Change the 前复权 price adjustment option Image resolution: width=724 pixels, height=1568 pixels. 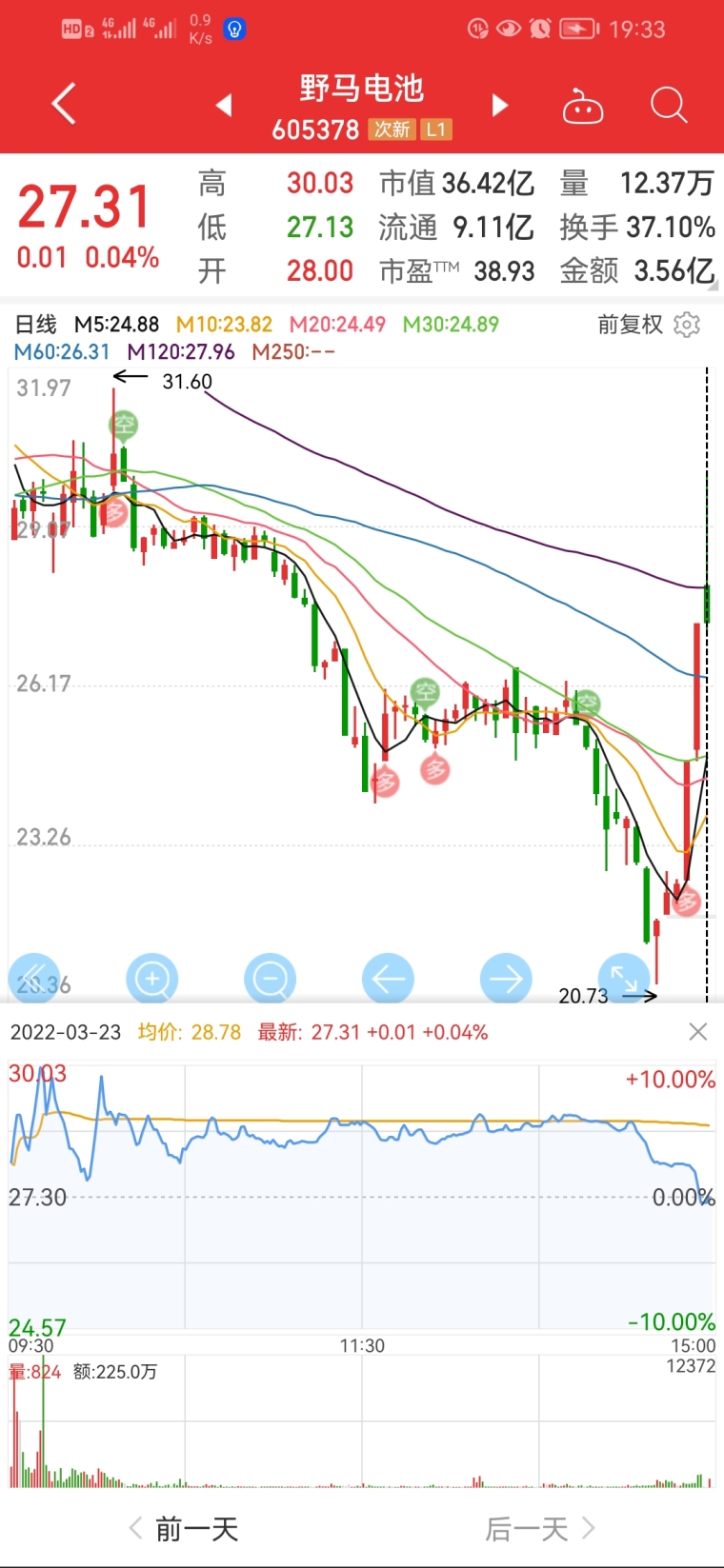click(630, 325)
